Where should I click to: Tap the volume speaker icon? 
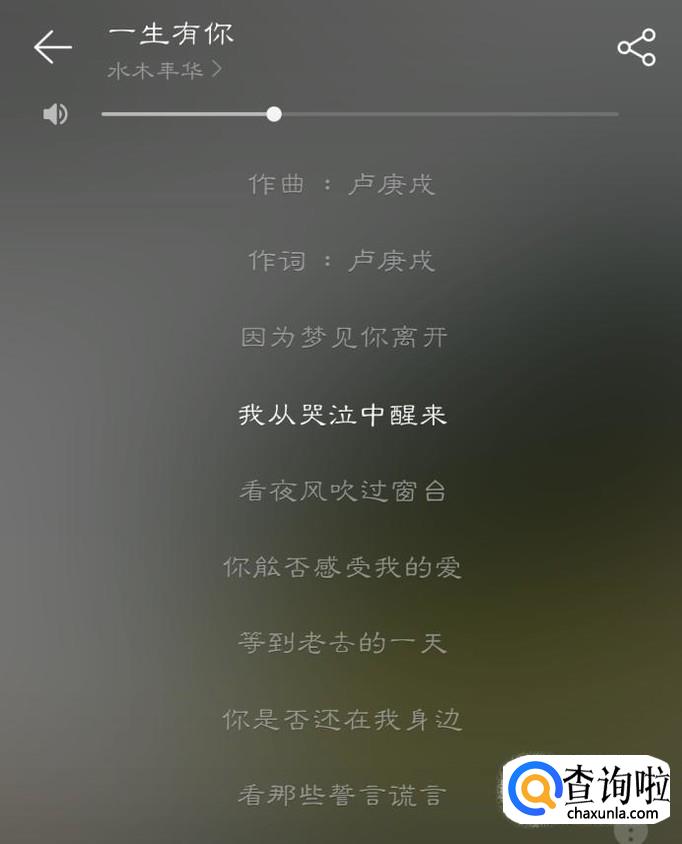[56, 114]
